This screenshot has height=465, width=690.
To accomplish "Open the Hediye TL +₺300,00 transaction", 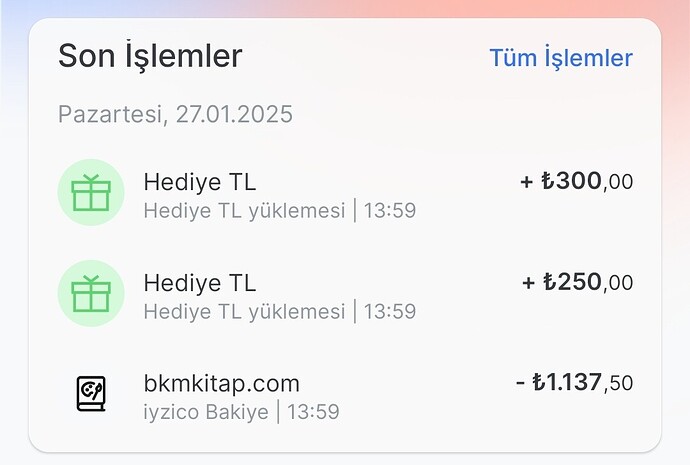I will 345,195.
